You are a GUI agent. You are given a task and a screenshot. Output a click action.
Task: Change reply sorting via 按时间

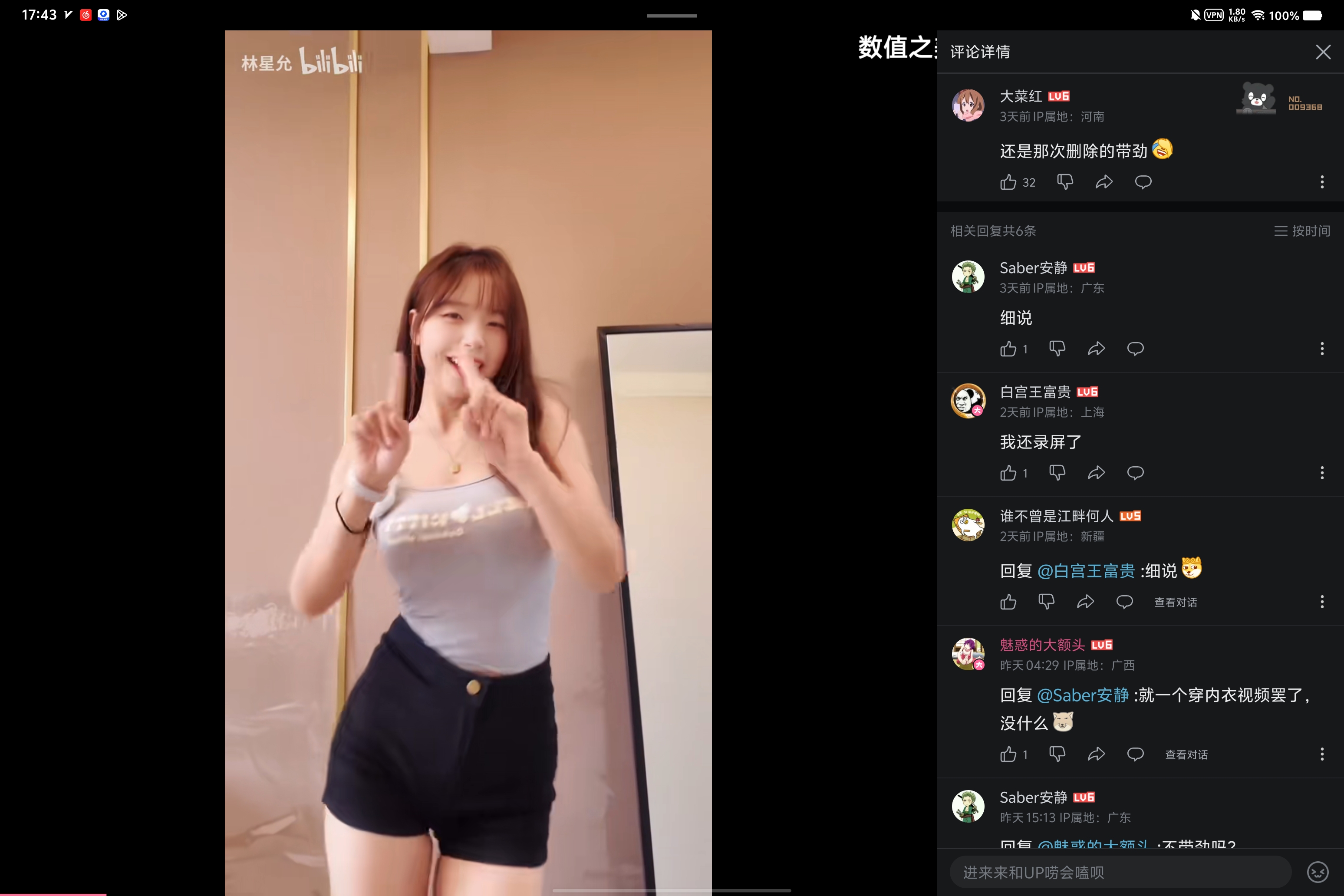1302,231
